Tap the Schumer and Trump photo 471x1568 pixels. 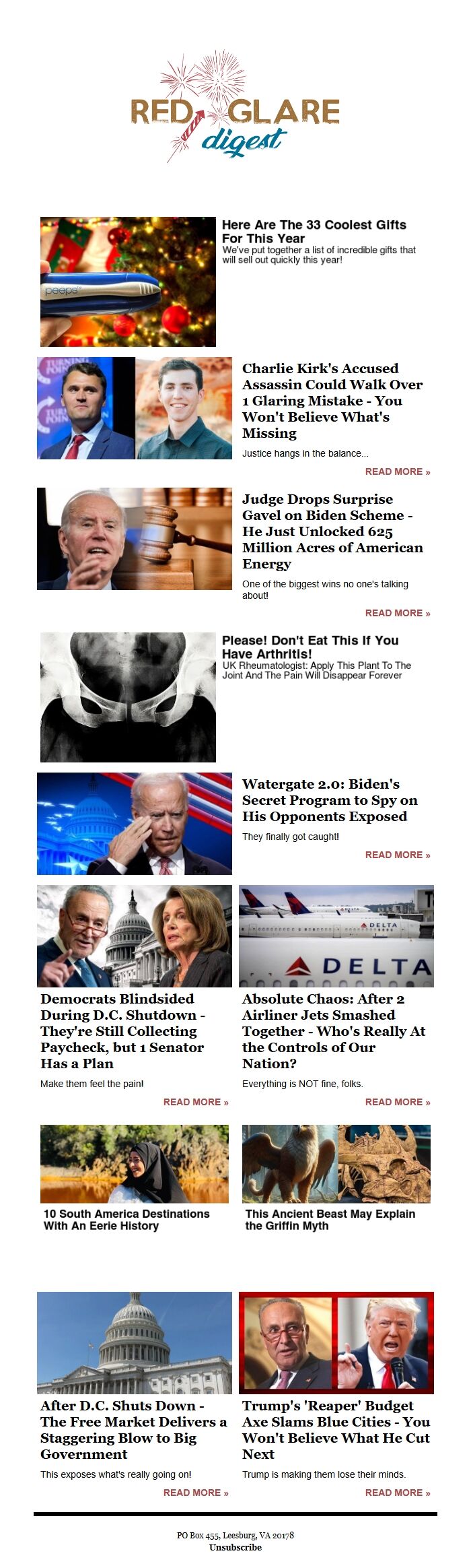pyautogui.click(x=336, y=1343)
